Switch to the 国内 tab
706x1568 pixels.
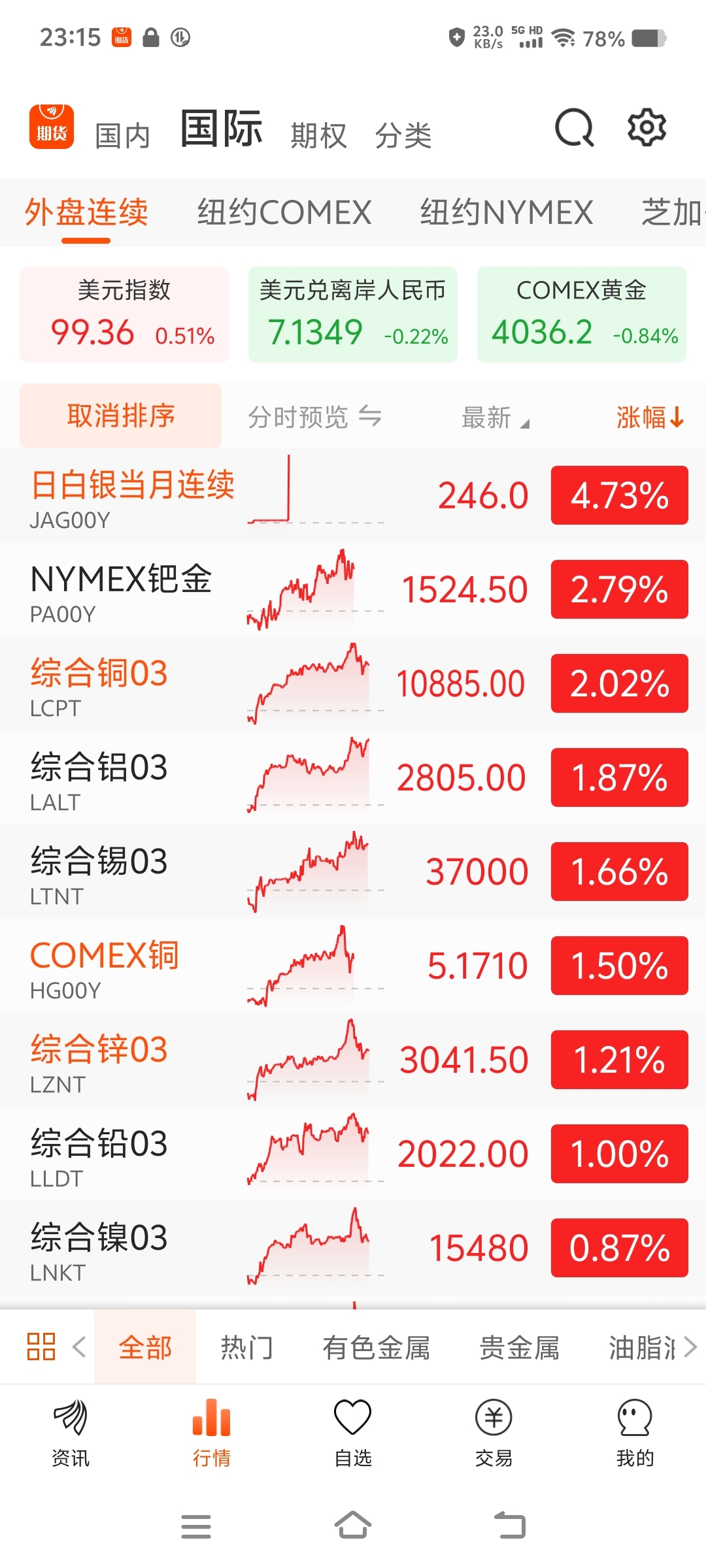(122, 136)
